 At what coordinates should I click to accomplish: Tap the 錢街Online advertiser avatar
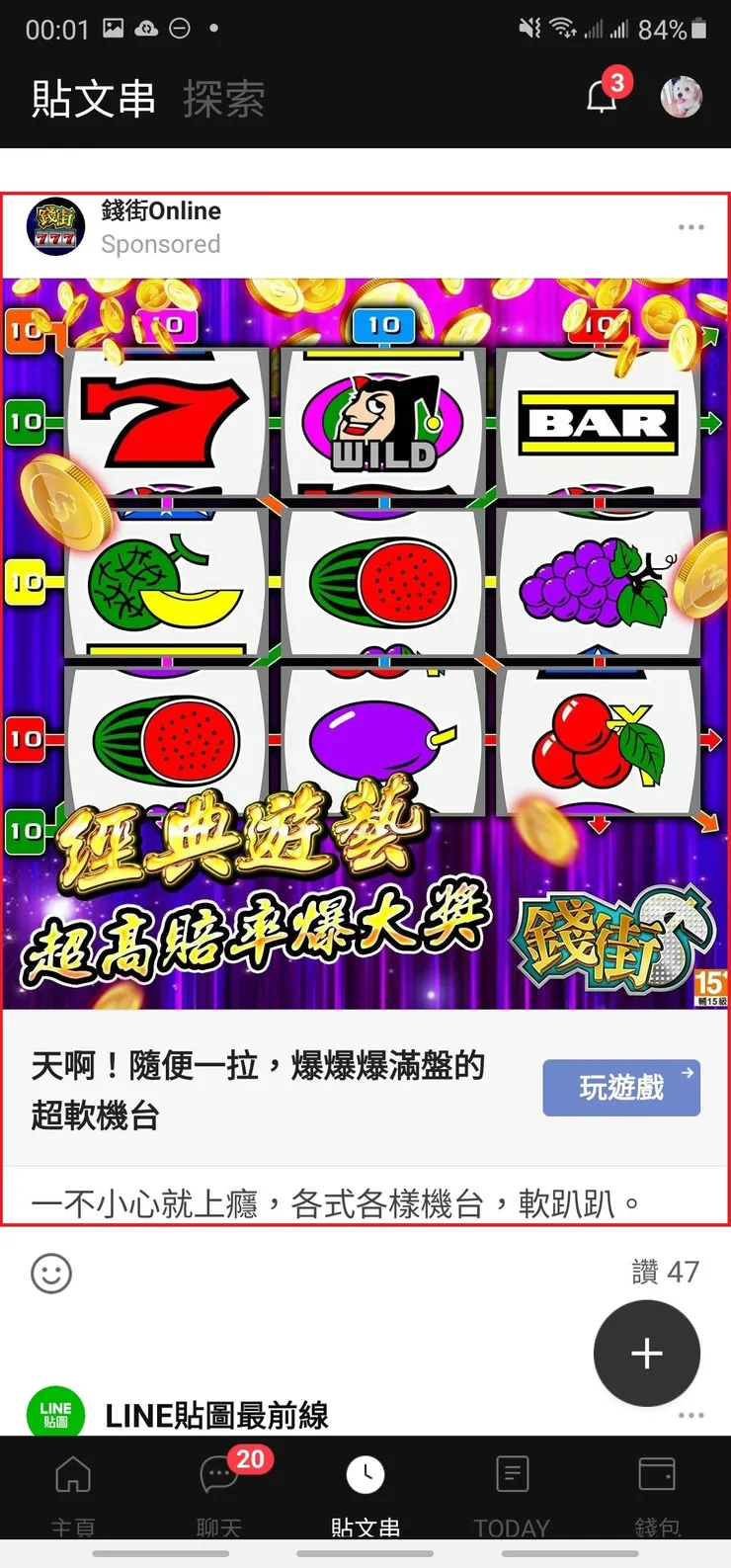point(55,226)
